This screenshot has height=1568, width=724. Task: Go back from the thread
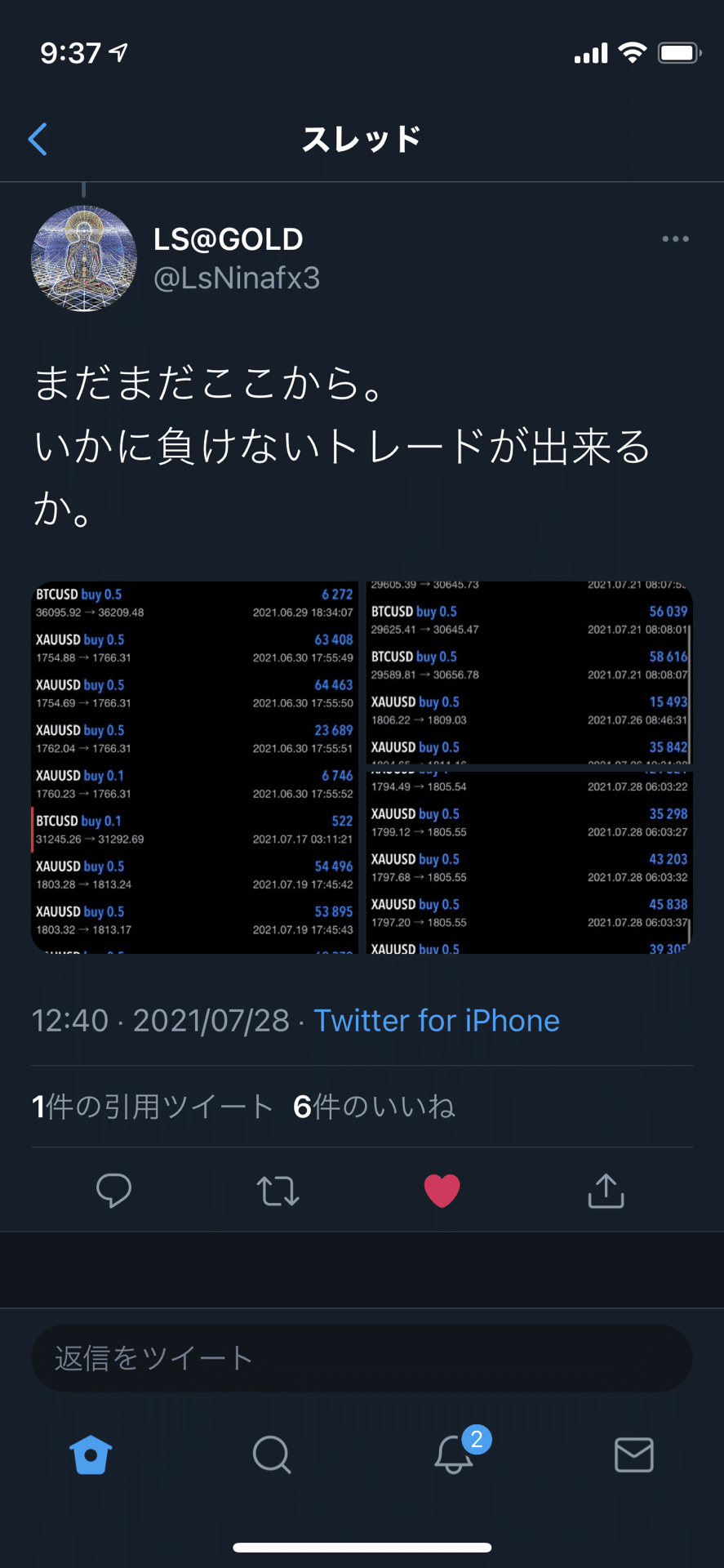click(38, 139)
